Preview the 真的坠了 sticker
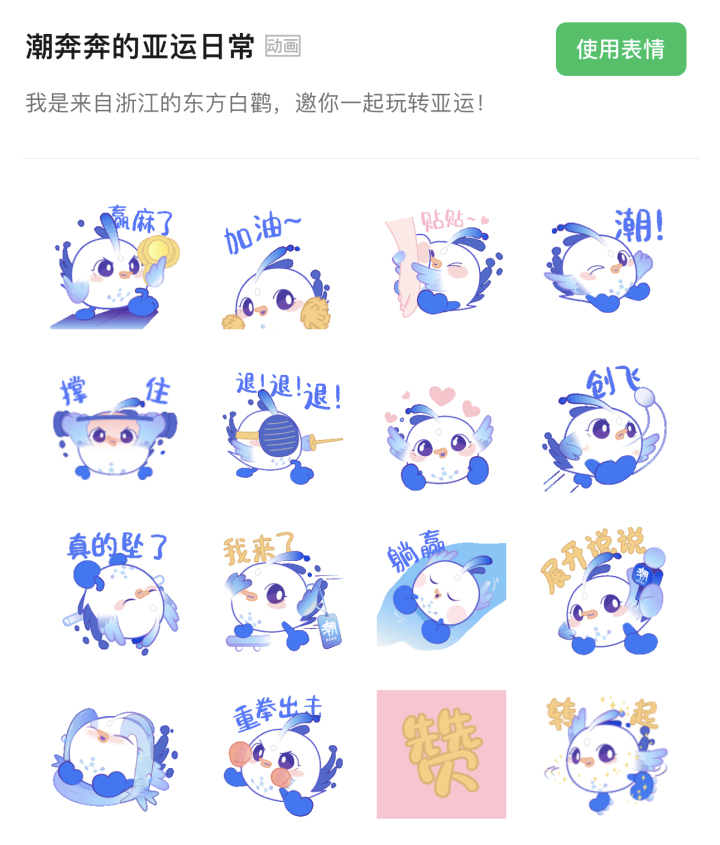The height and width of the screenshot is (845, 720). tap(113, 592)
